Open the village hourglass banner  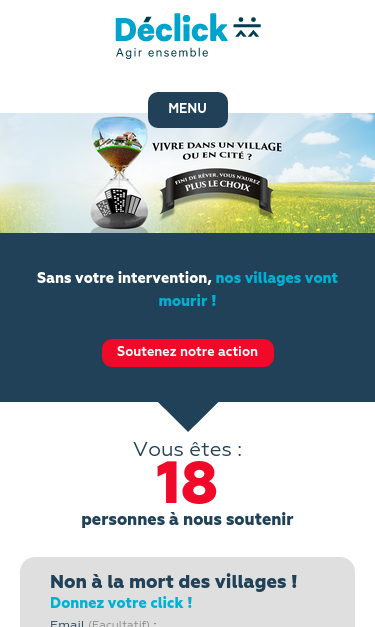188,173
